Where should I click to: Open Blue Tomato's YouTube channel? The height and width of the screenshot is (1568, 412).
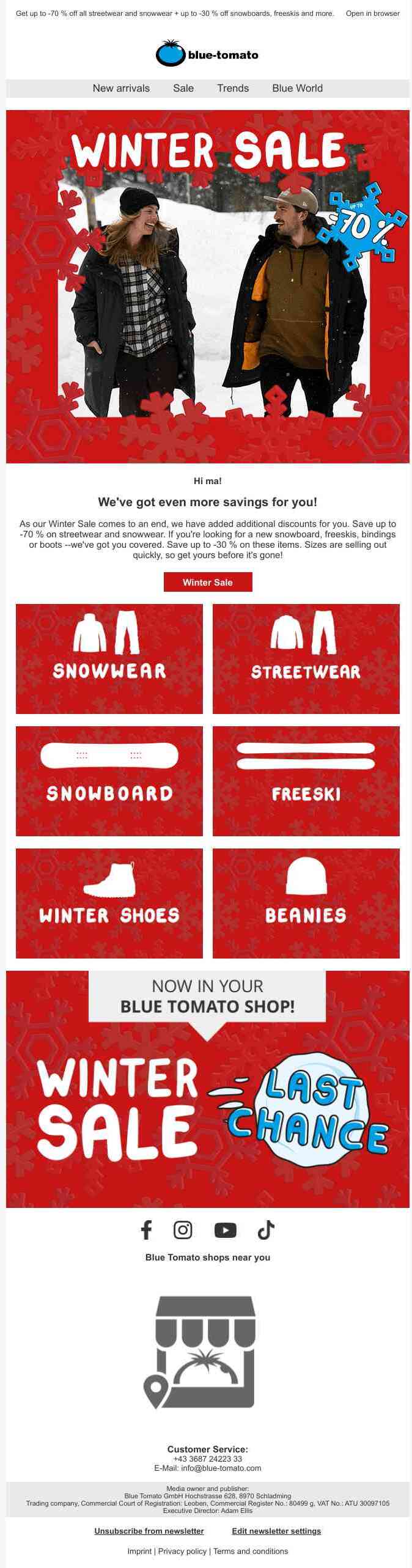pyautogui.click(x=225, y=1229)
